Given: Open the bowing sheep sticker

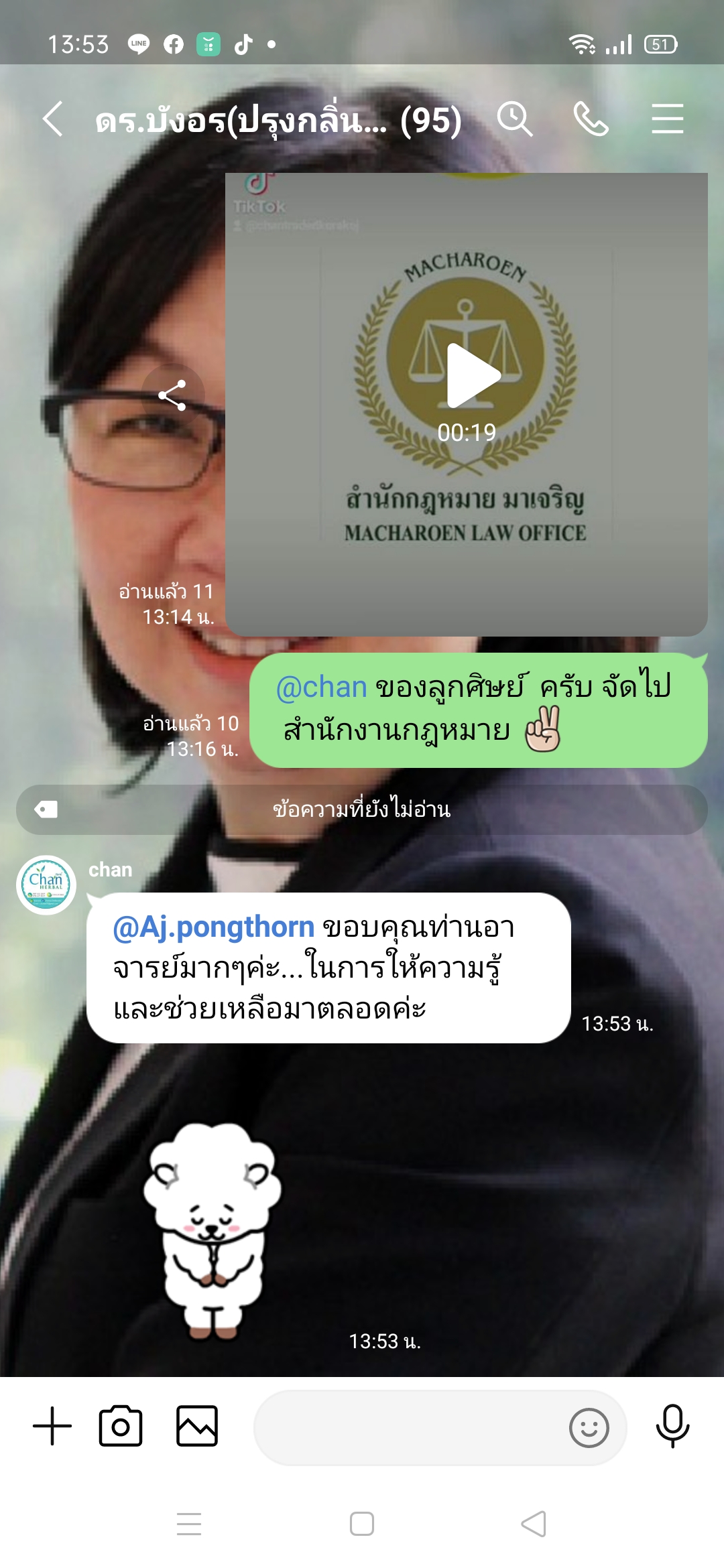Looking at the screenshot, I should pyautogui.click(x=213, y=1230).
